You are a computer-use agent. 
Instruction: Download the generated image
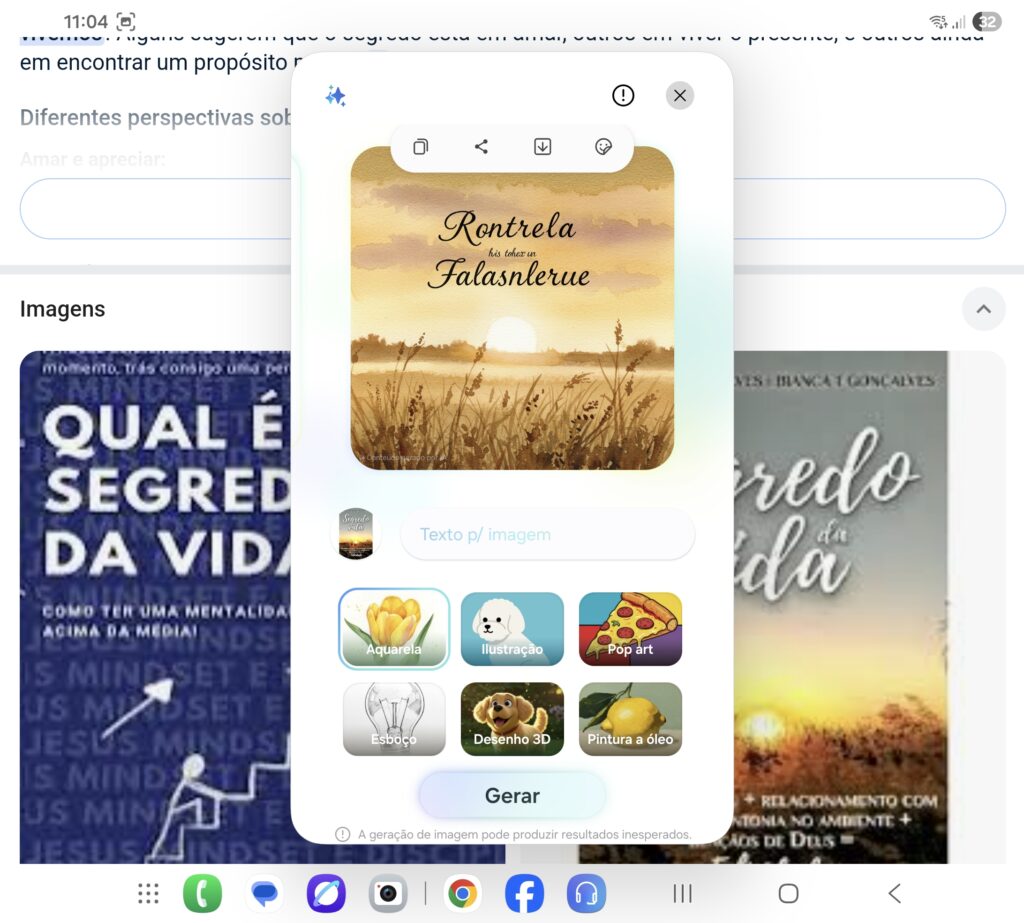[x=542, y=147]
